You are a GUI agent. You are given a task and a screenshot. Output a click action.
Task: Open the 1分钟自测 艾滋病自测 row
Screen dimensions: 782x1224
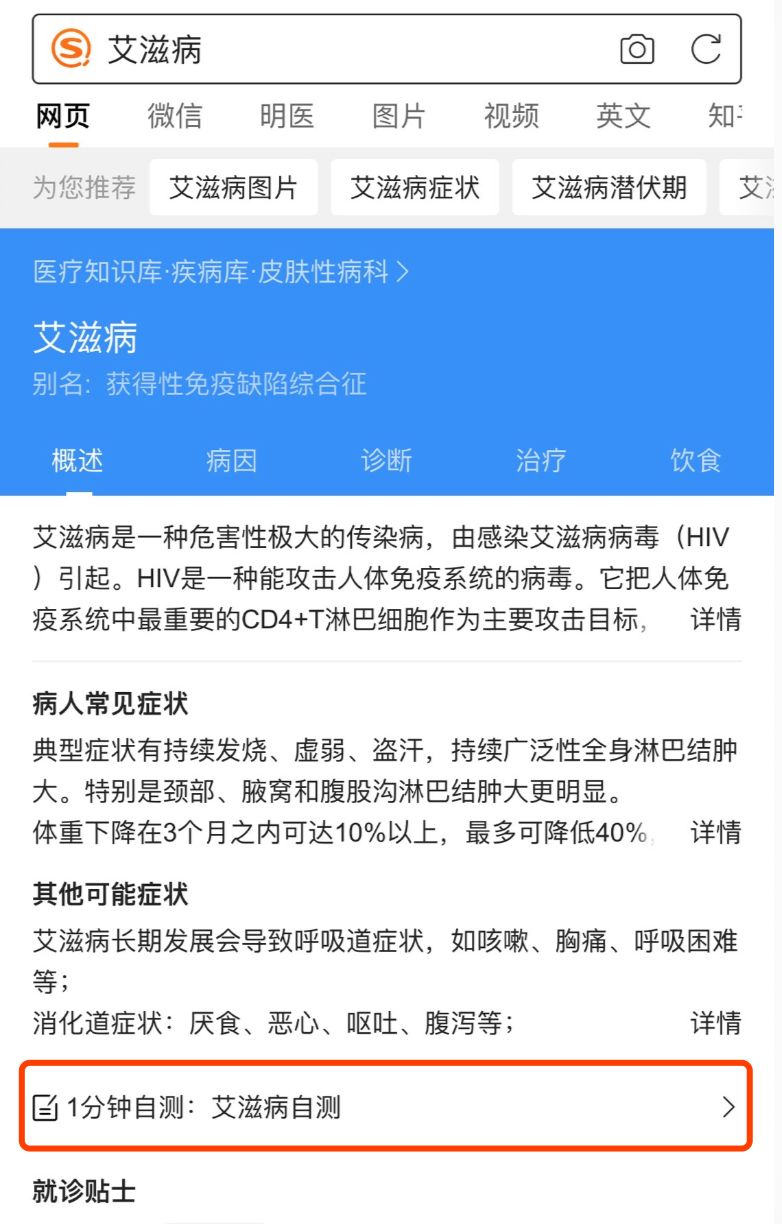tap(386, 1107)
